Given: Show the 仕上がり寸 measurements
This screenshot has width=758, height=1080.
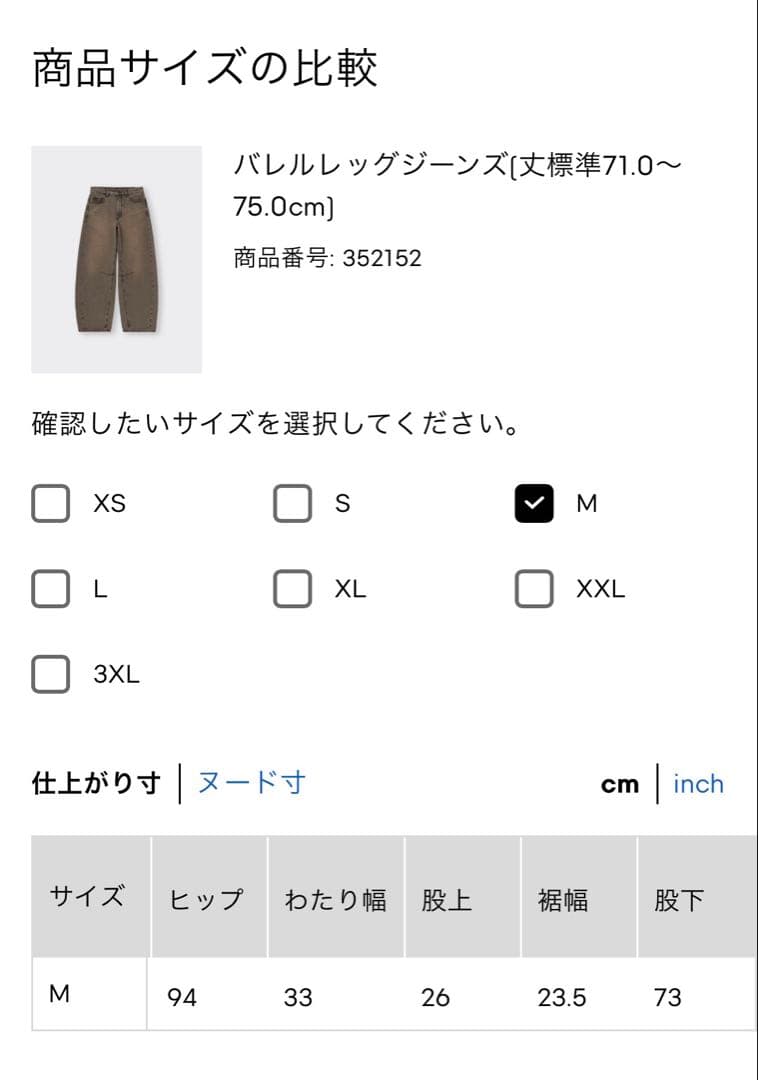Looking at the screenshot, I should [96, 783].
